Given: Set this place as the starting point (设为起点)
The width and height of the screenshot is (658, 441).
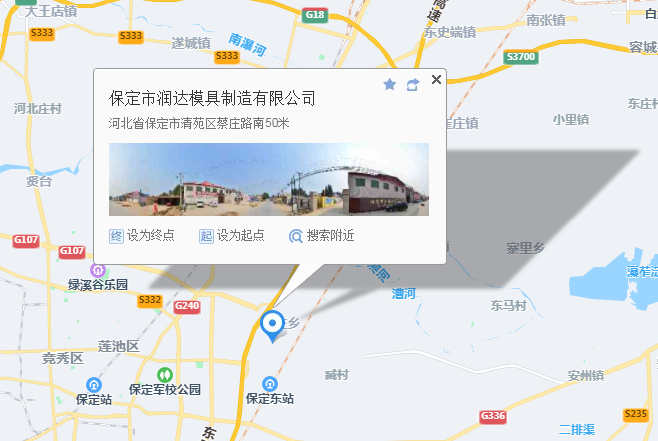Looking at the screenshot, I should click(x=231, y=236).
